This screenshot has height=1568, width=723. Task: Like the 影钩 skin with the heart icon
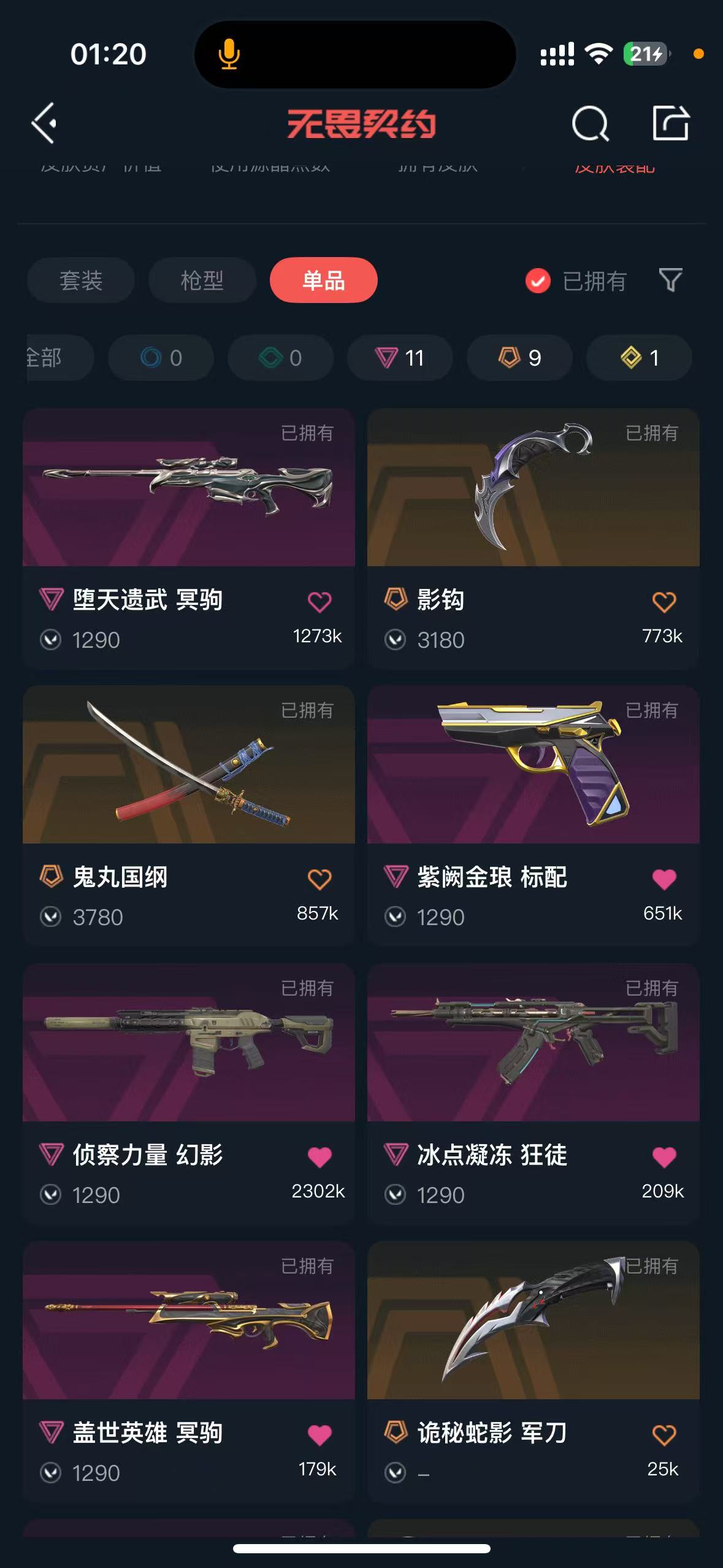(x=664, y=602)
